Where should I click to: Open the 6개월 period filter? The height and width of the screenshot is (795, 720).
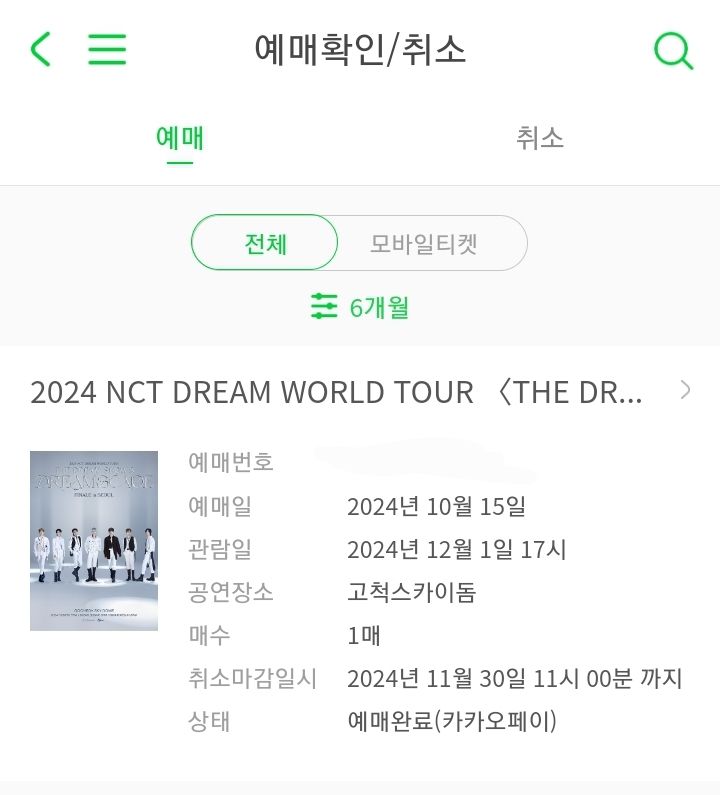tap(360, 307)
